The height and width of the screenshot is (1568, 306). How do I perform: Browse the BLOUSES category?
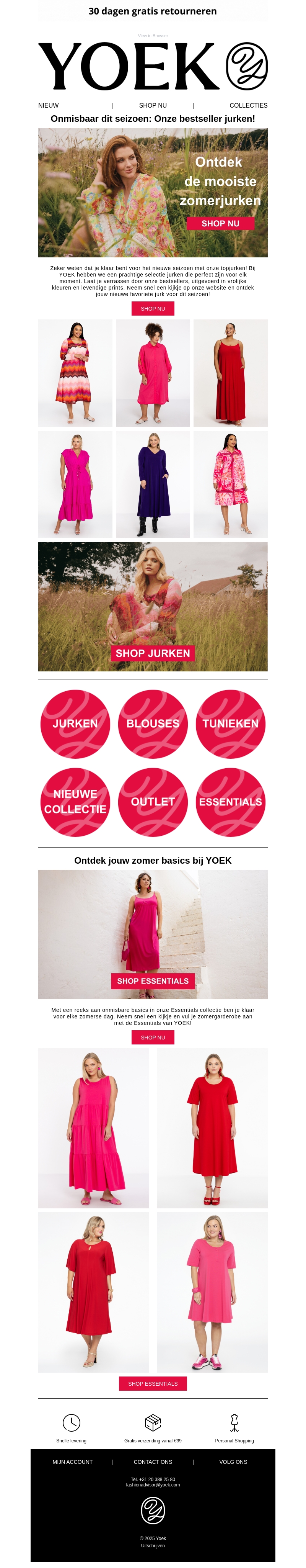click(x=153, y=724)
